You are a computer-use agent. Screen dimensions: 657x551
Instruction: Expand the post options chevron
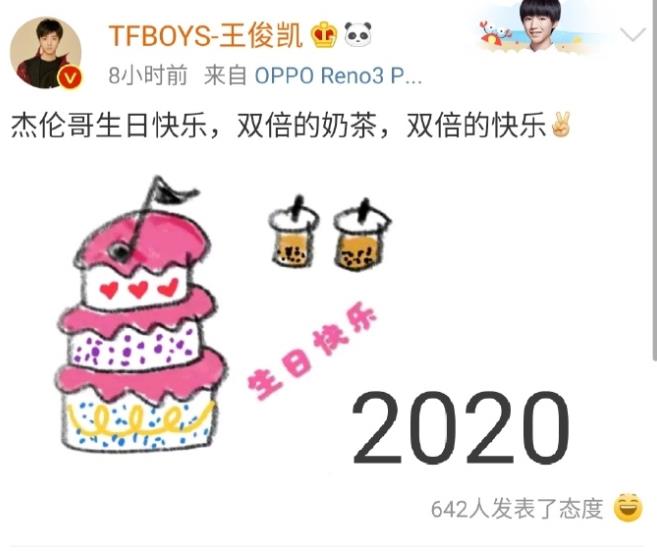tap(634, 36)
